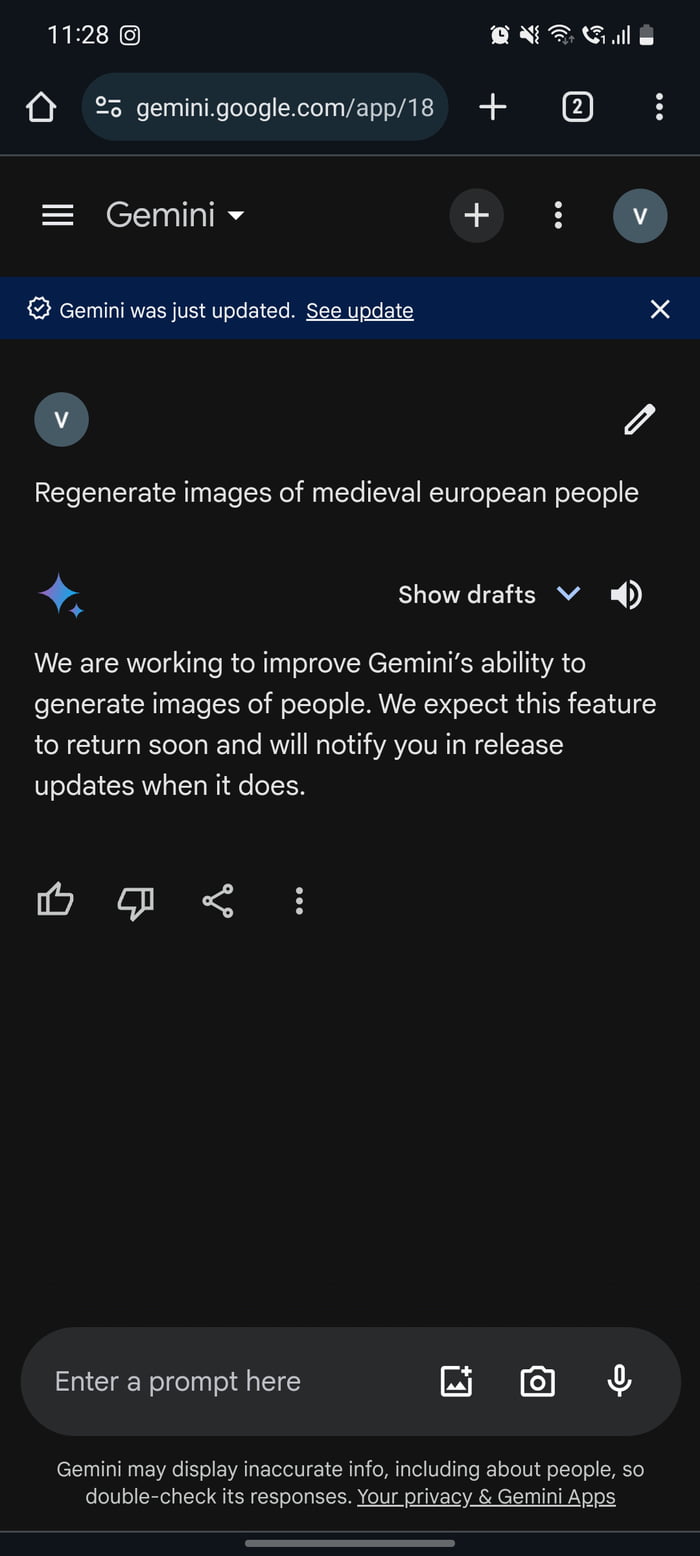
Task: Open Your privacy & Gemini Apps link
Action: click(x=486, y=1497)
